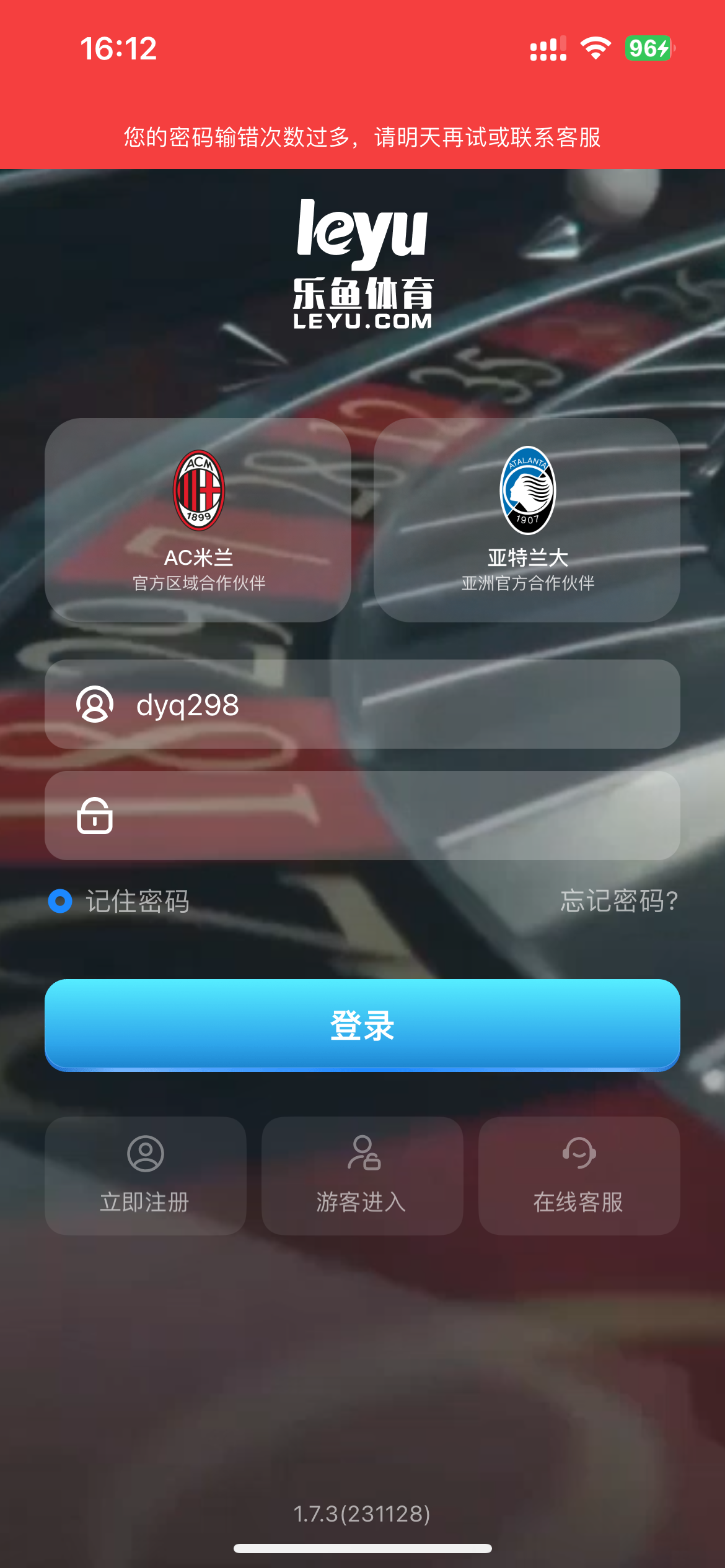Enter as guest via 游客进入
The width and height of the screenshot is (725, 1568).
(362, 1175)
